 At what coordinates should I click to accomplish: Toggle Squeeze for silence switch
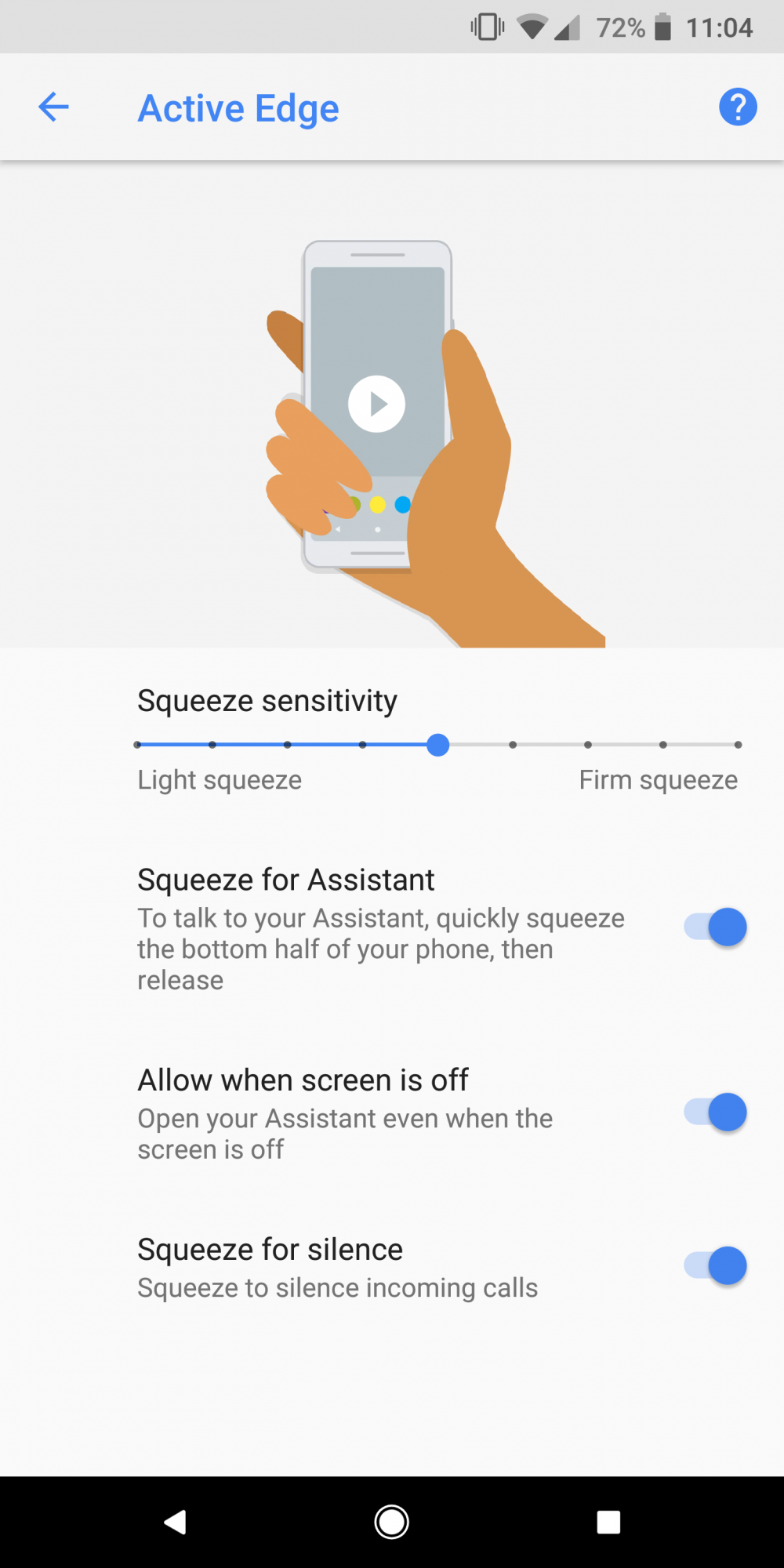[x=715, y=1265]
